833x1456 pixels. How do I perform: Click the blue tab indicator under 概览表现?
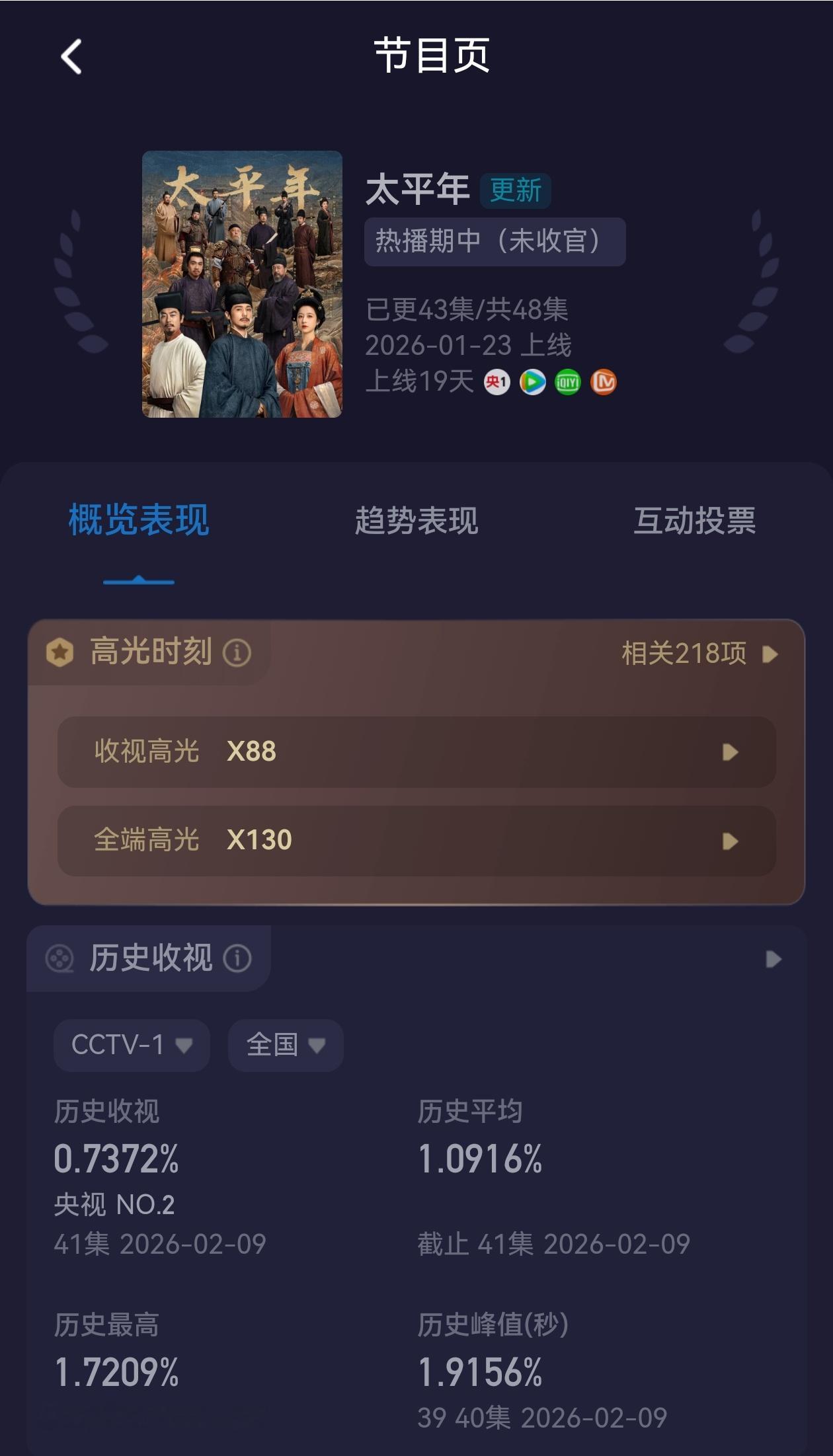click(139, 580)
